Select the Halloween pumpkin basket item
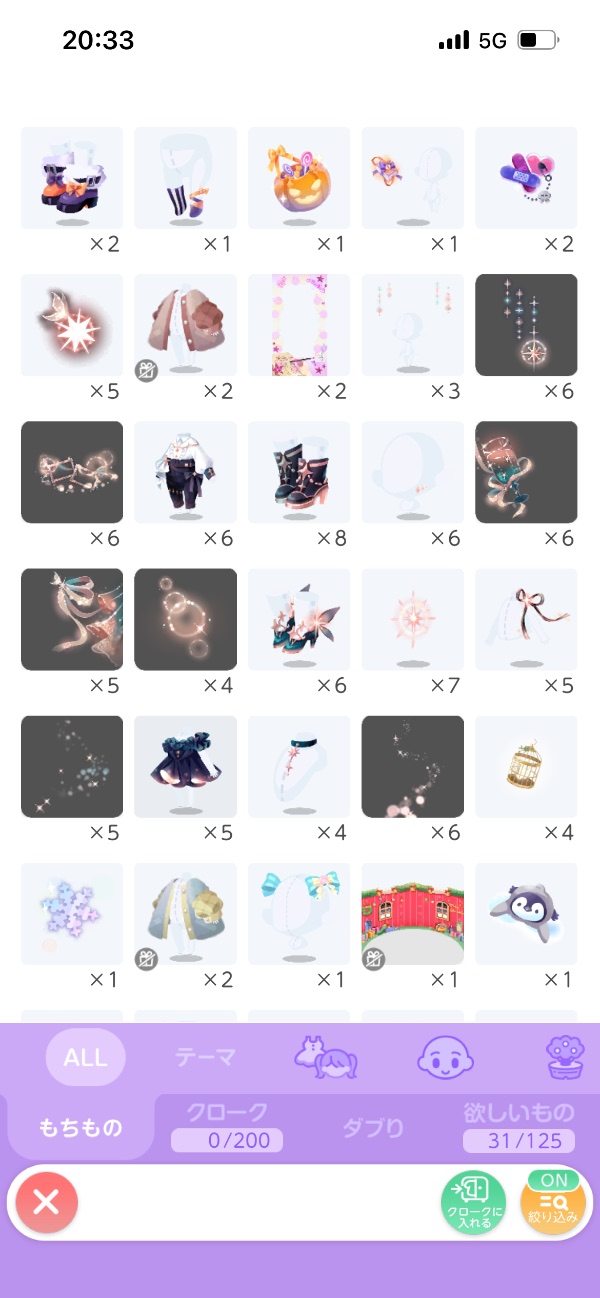The image size is (600, 1298). point(299,178)
